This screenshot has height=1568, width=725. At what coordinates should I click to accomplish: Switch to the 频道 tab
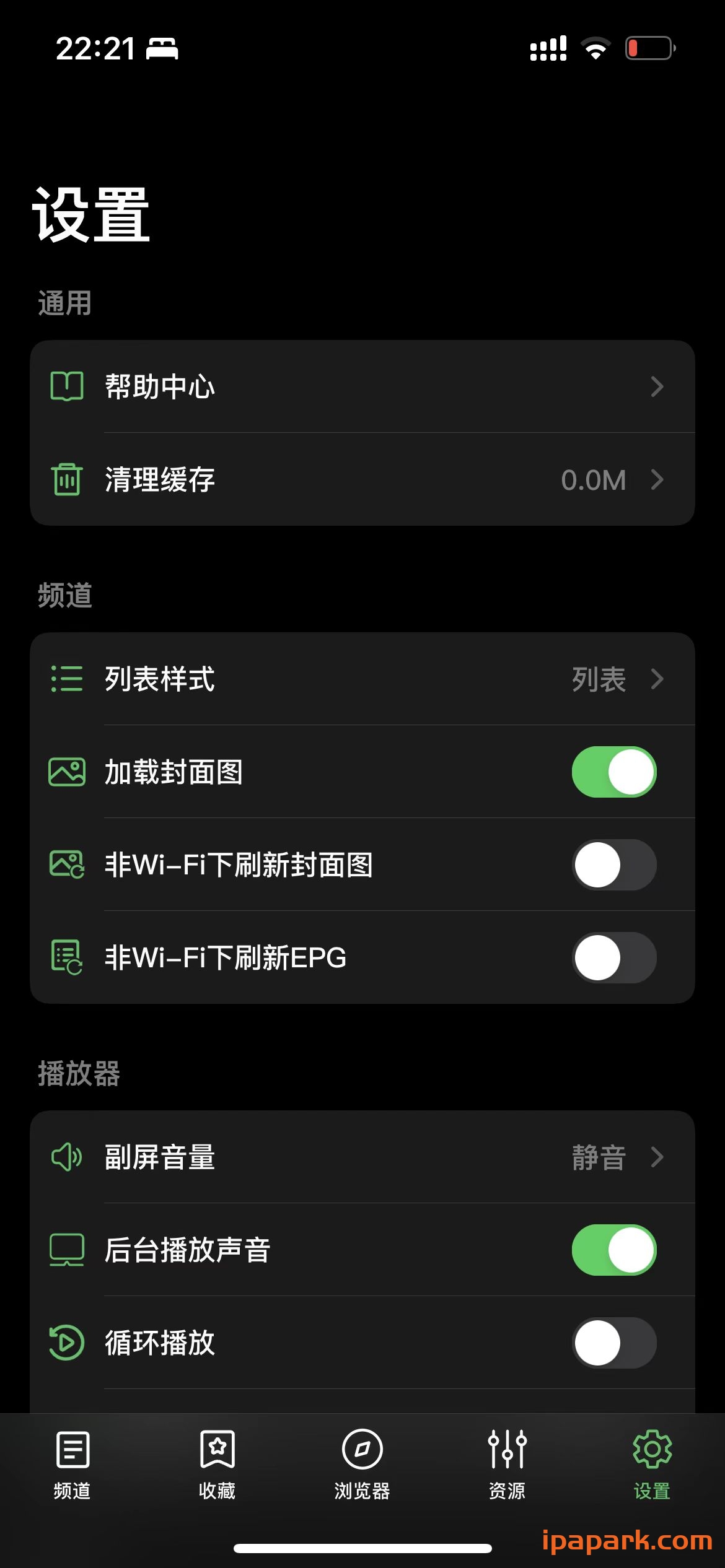(x=72, y=1468)
